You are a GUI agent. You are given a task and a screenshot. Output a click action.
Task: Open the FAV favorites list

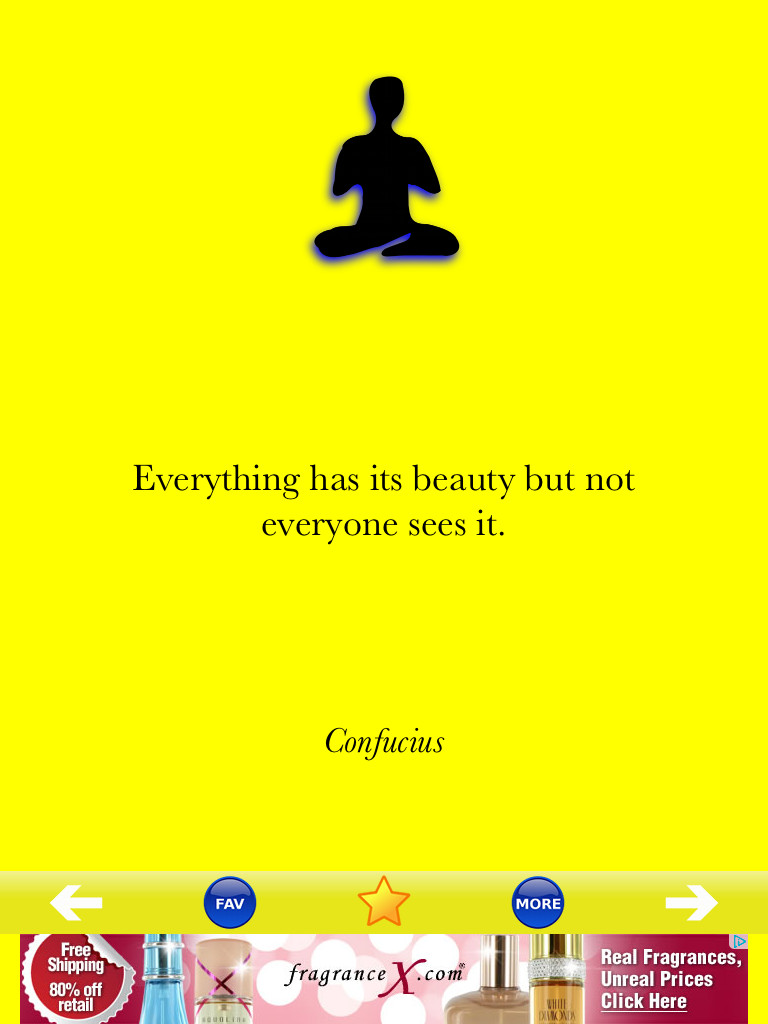(x=230, y=903)
